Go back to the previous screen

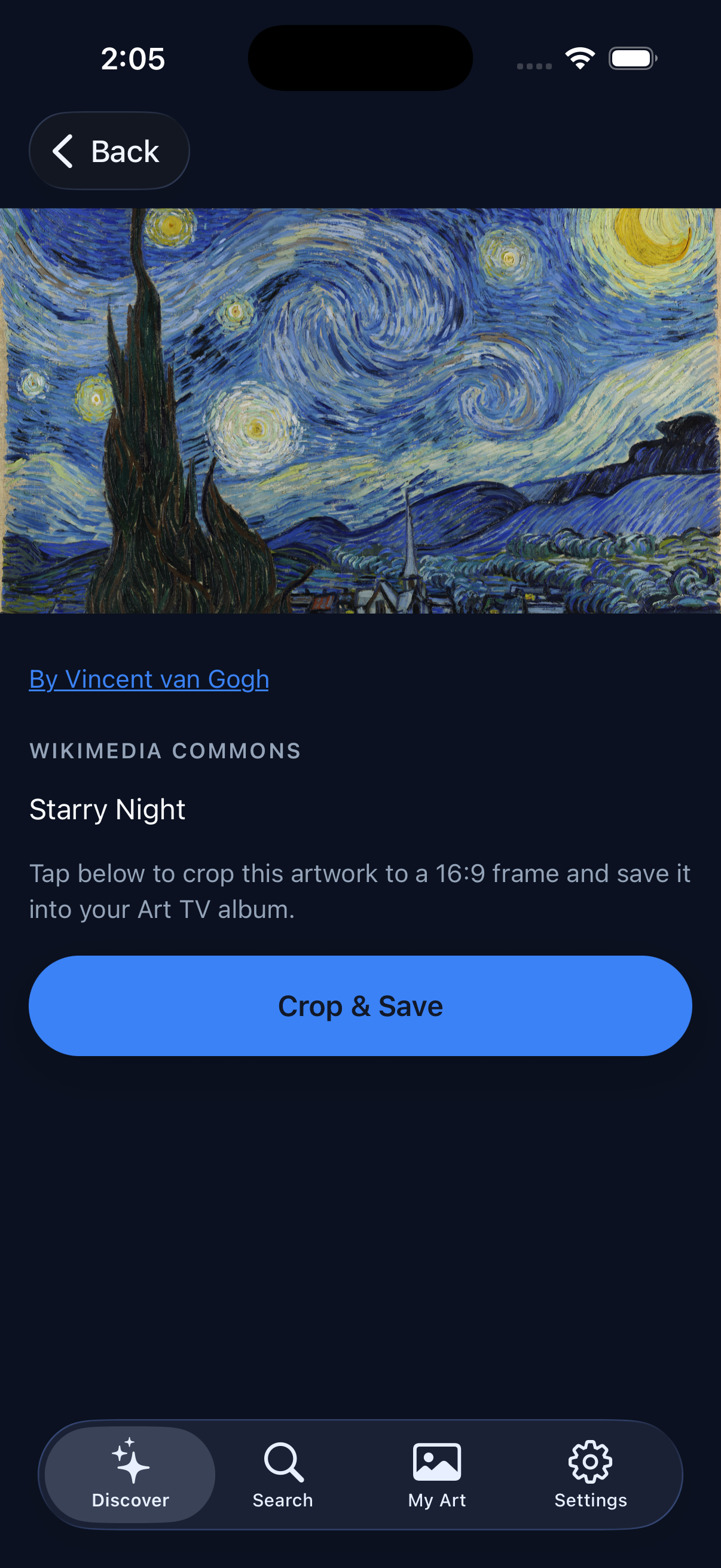click(109, 151)
